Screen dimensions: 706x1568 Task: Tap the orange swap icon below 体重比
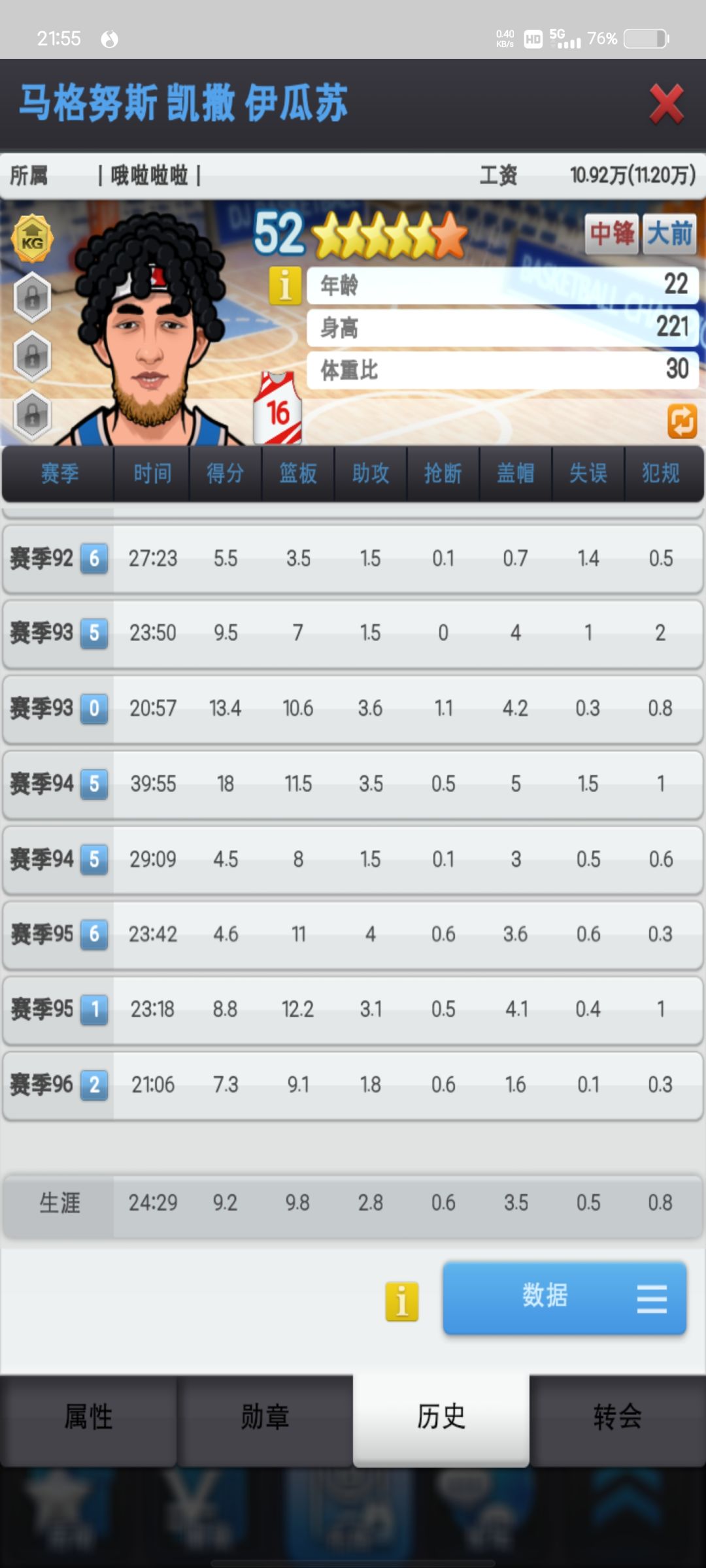coord(682,421)
